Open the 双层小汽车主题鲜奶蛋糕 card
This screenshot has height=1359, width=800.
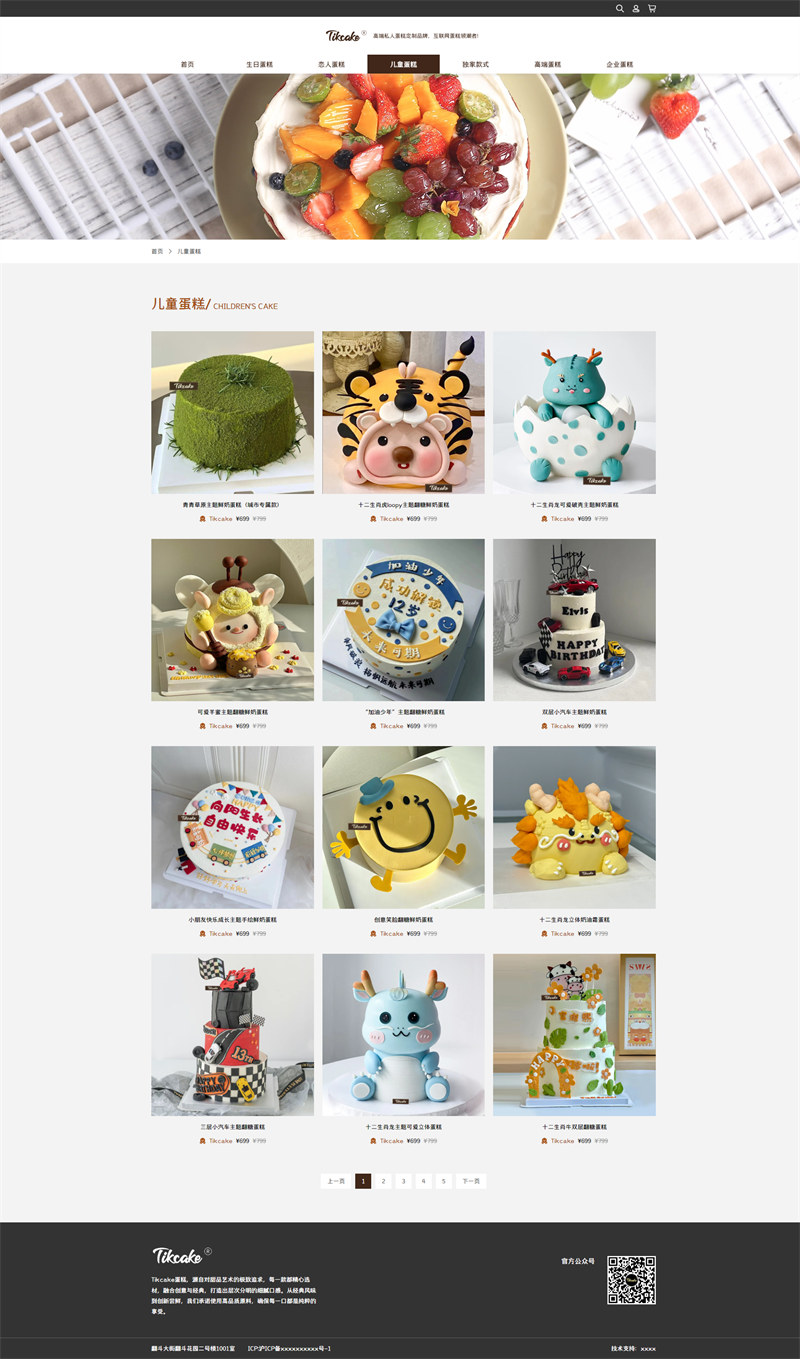click(x=574, y=636)
